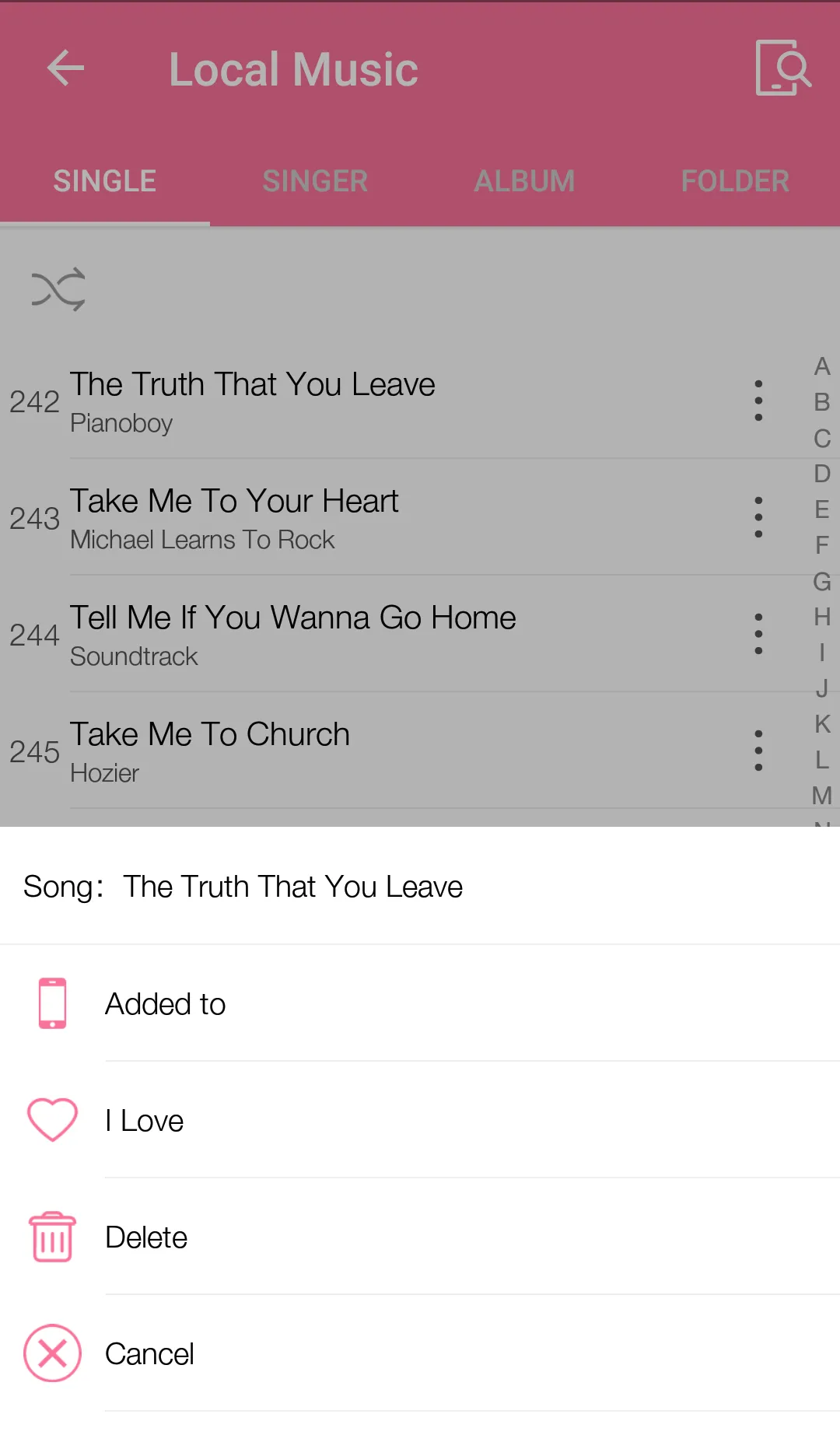
Task: Open the FOLDER tab
Action: tap(734, 180)
